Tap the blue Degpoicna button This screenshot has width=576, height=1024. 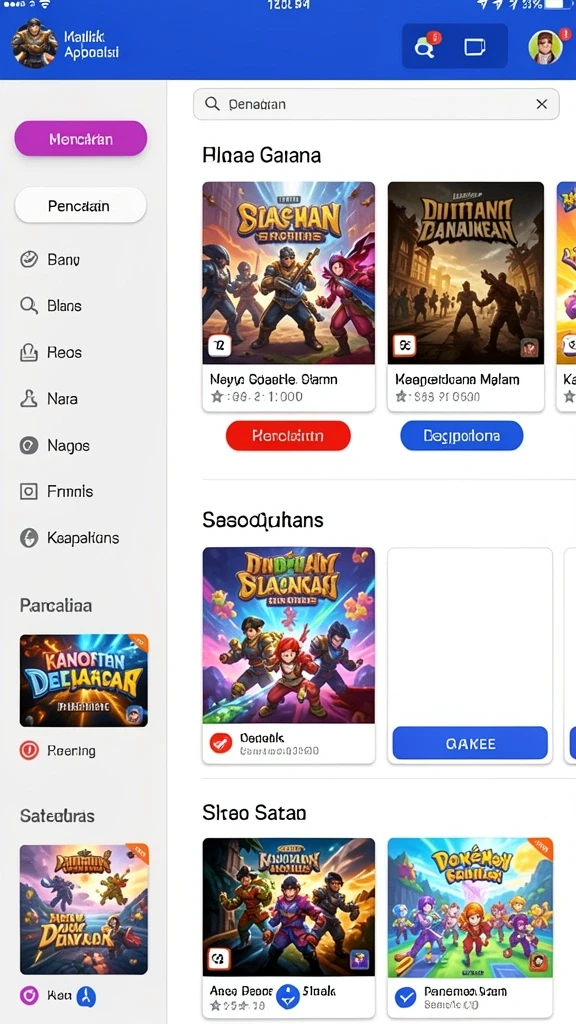pos(462,436)
